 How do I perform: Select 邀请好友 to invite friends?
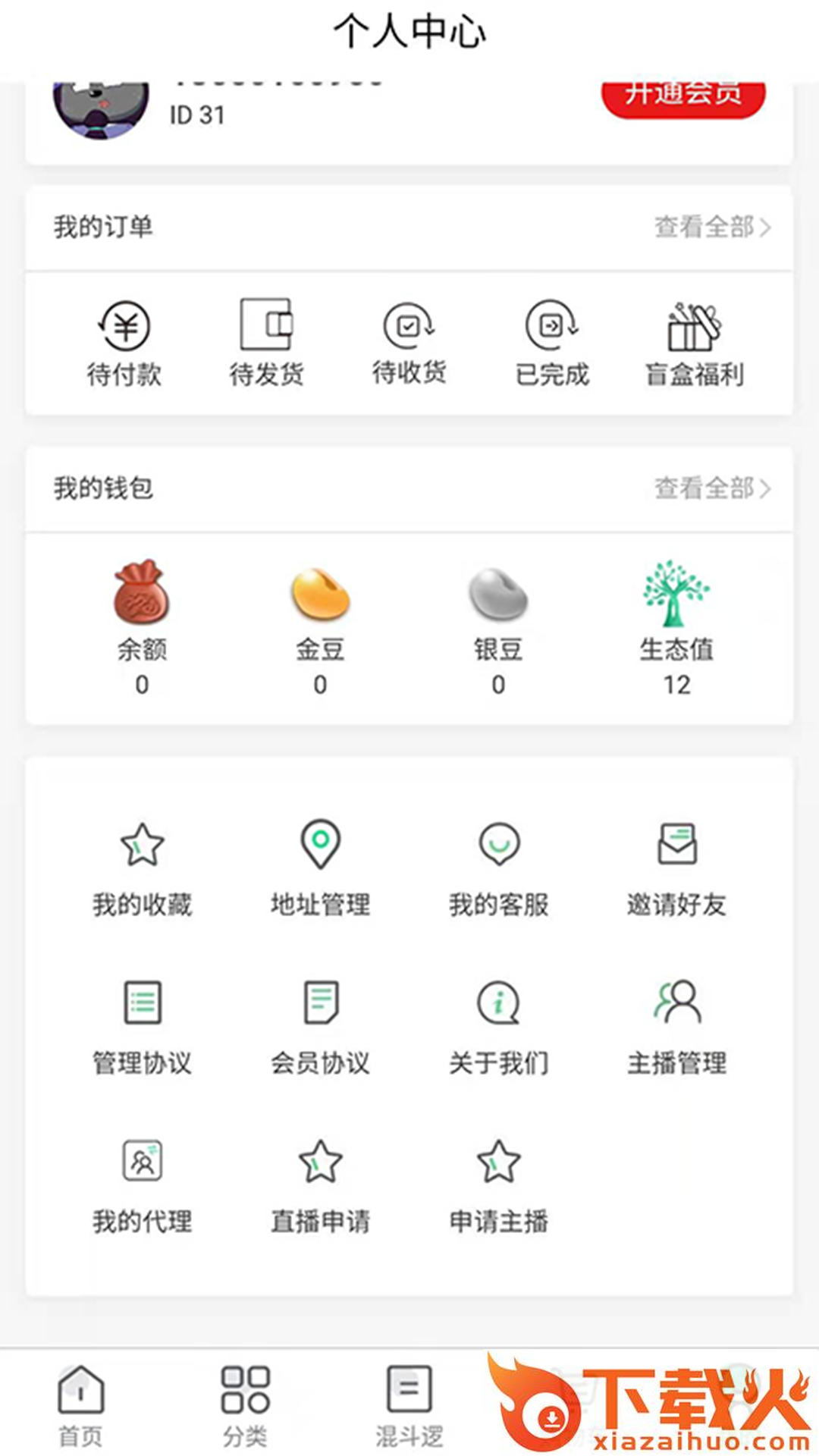[x=676, y=868]
